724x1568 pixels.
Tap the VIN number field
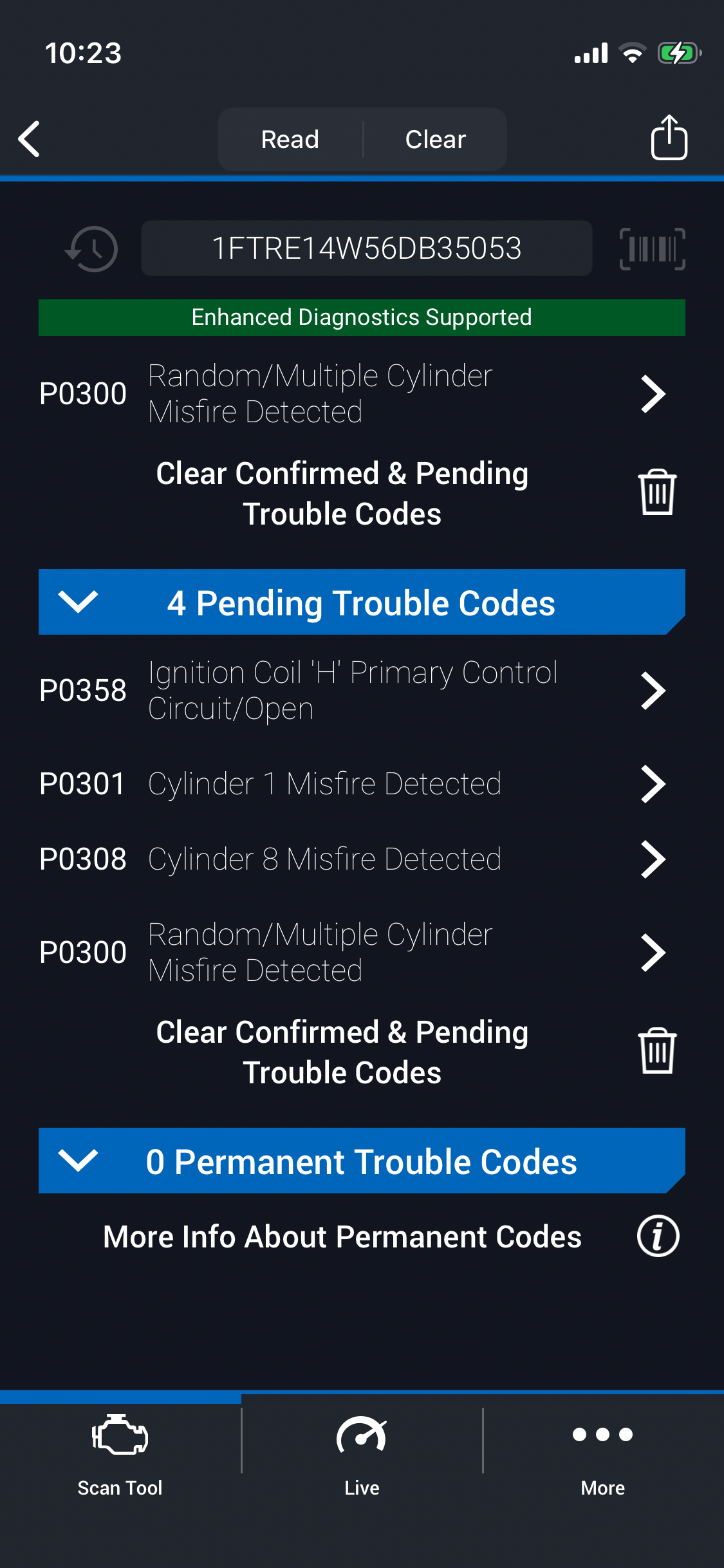pos(366,248)
